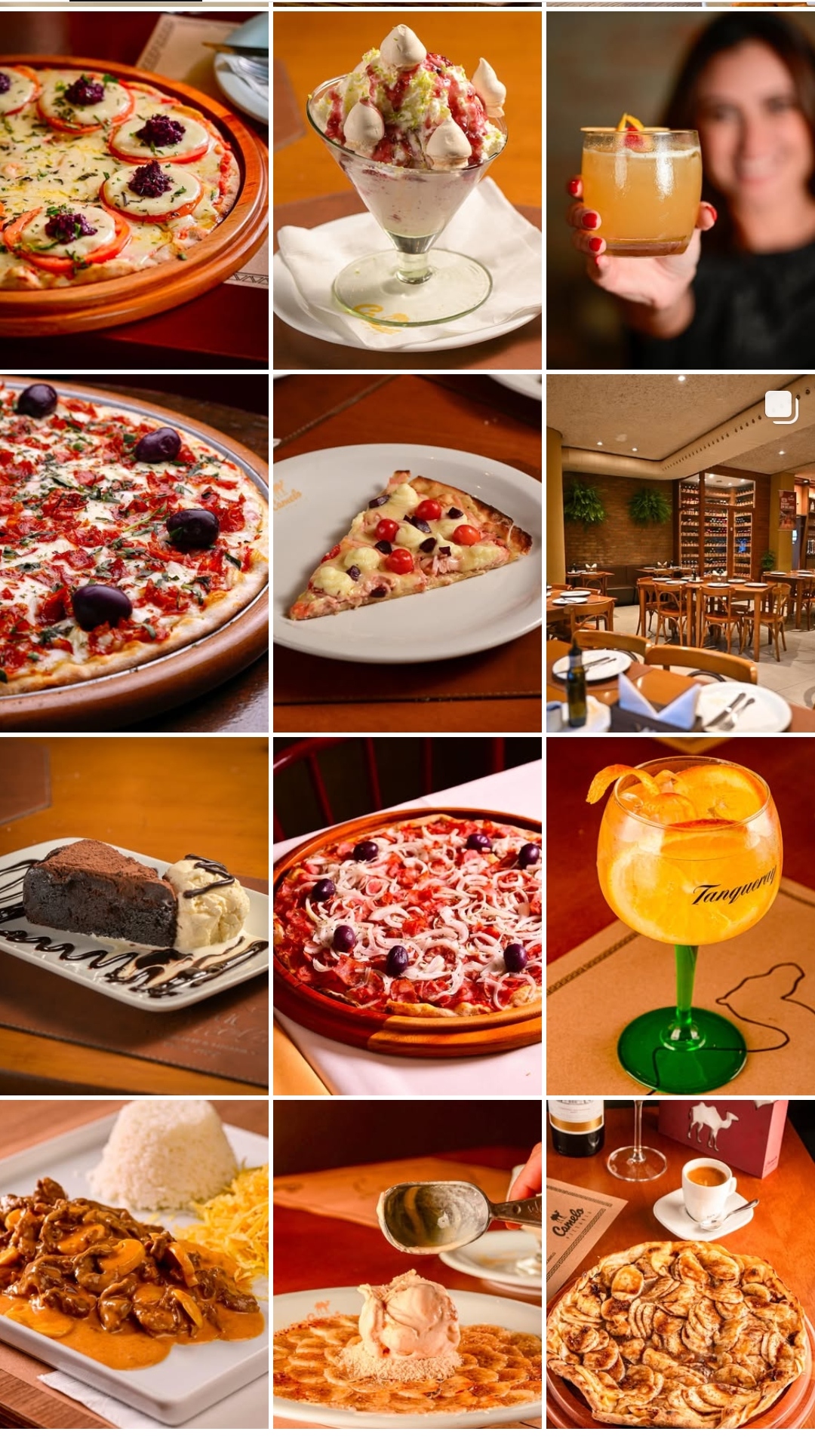Open the banana cinnamon pizza with espresso post
815x1456 pixels.
tap(680, 1264)
